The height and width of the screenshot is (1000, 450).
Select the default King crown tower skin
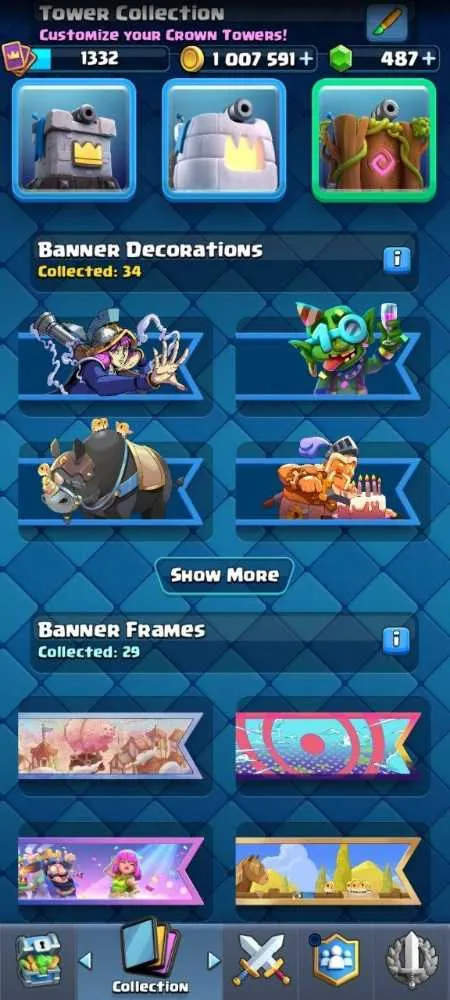click(74, 140)
